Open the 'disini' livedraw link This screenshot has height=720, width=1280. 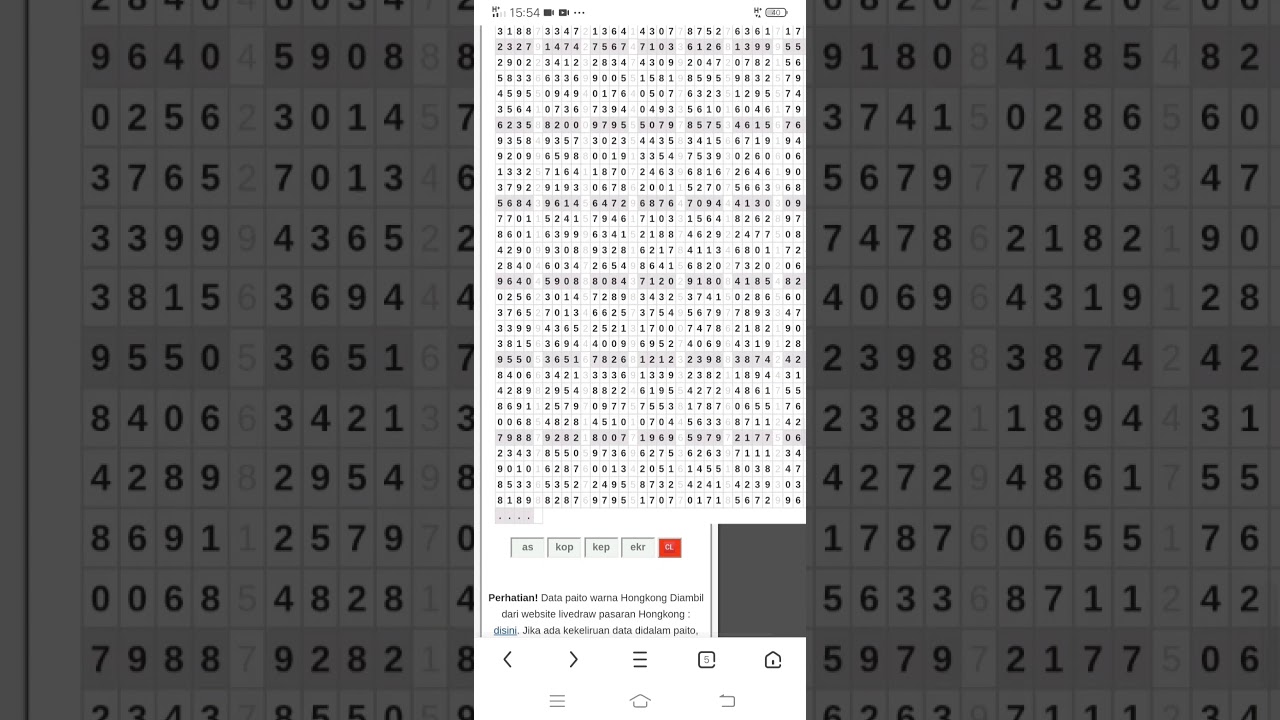[505, 630]
